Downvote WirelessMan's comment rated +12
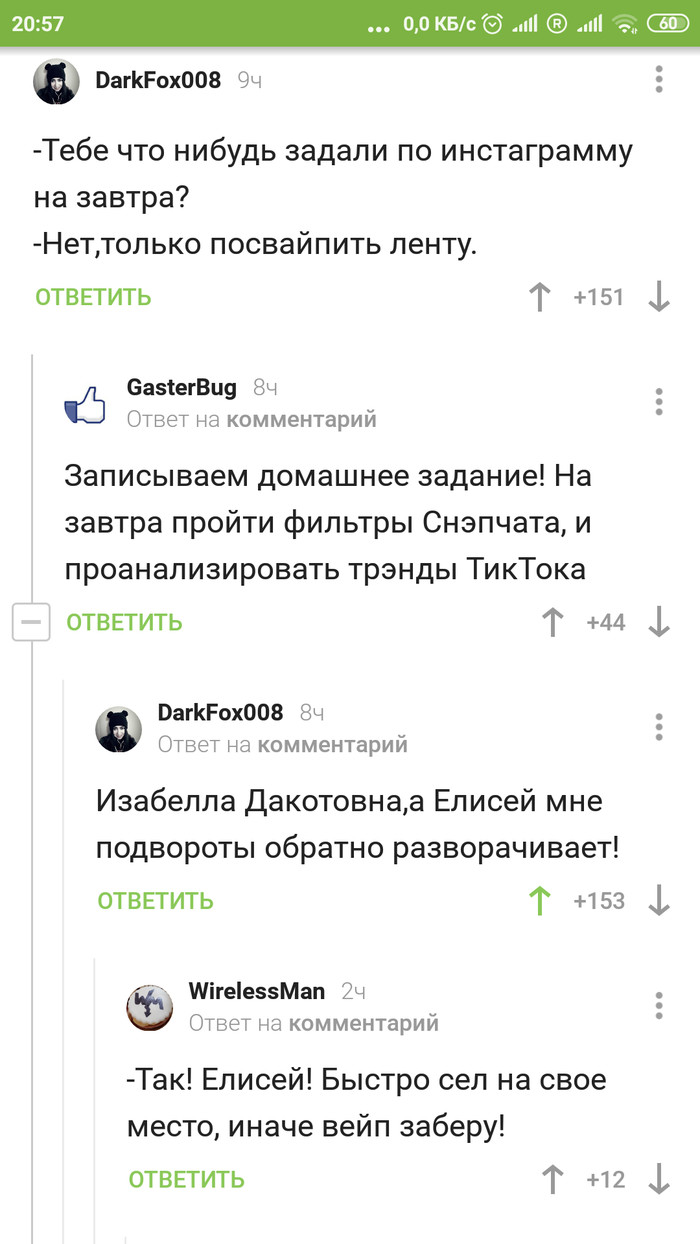This screenshot has height=1244, width=700. click(659, 1179)
